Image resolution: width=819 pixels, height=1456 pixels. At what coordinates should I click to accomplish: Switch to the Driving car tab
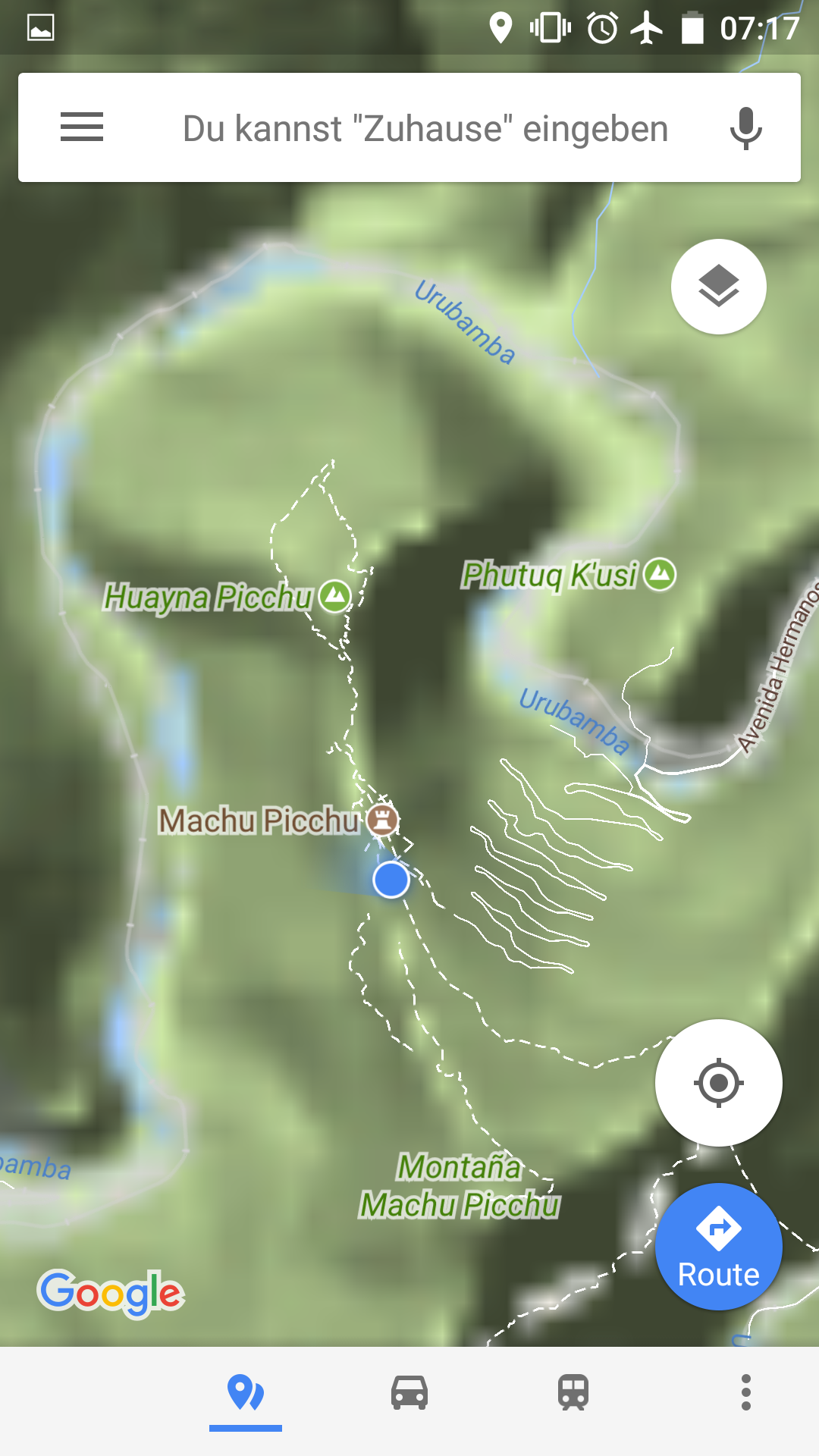click(x=409, y=1393)
